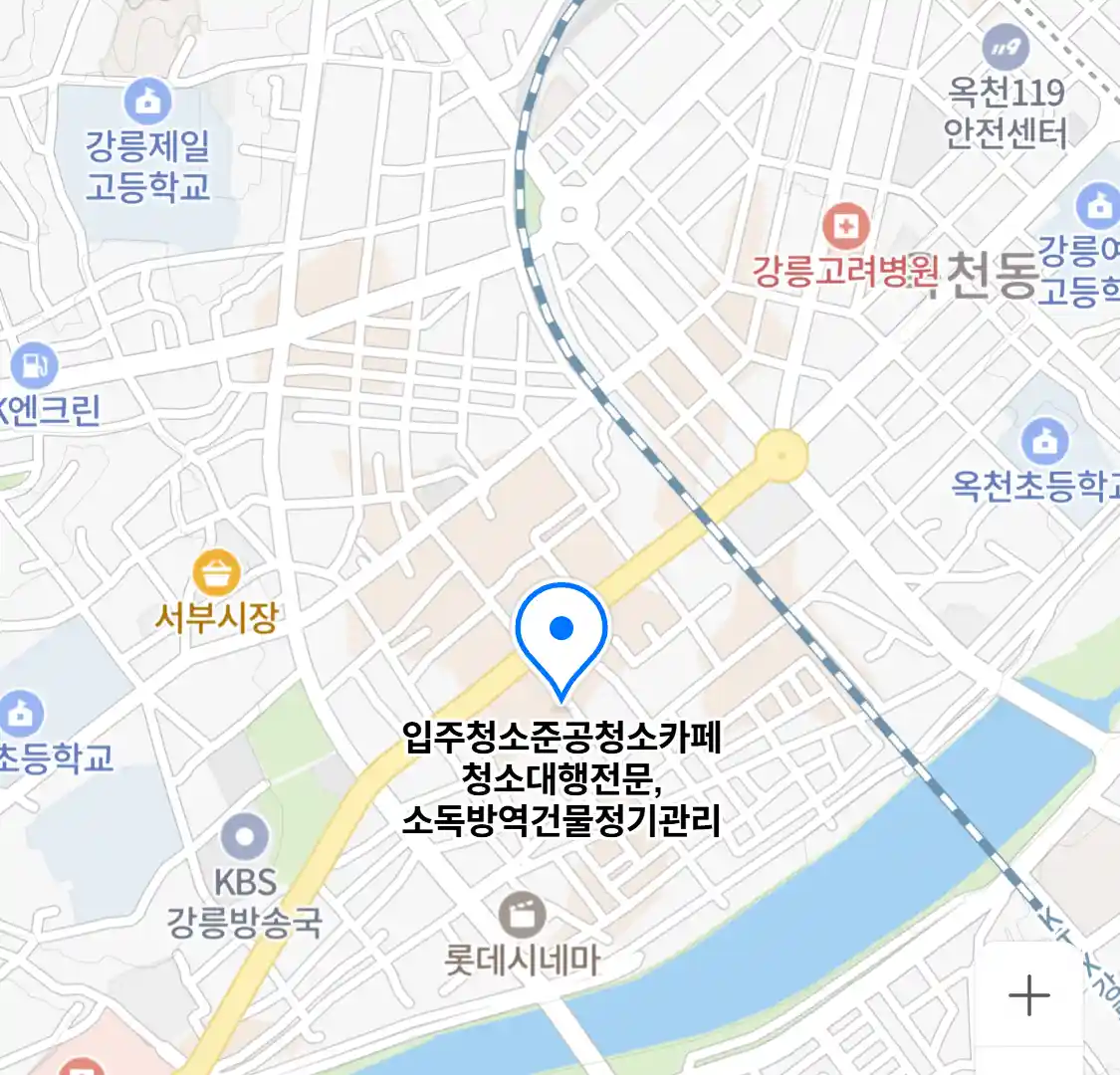Select 강릉고려병원 hospital marker
The height and width of the screenshot is (1075, 1120).
coord(846,228)
